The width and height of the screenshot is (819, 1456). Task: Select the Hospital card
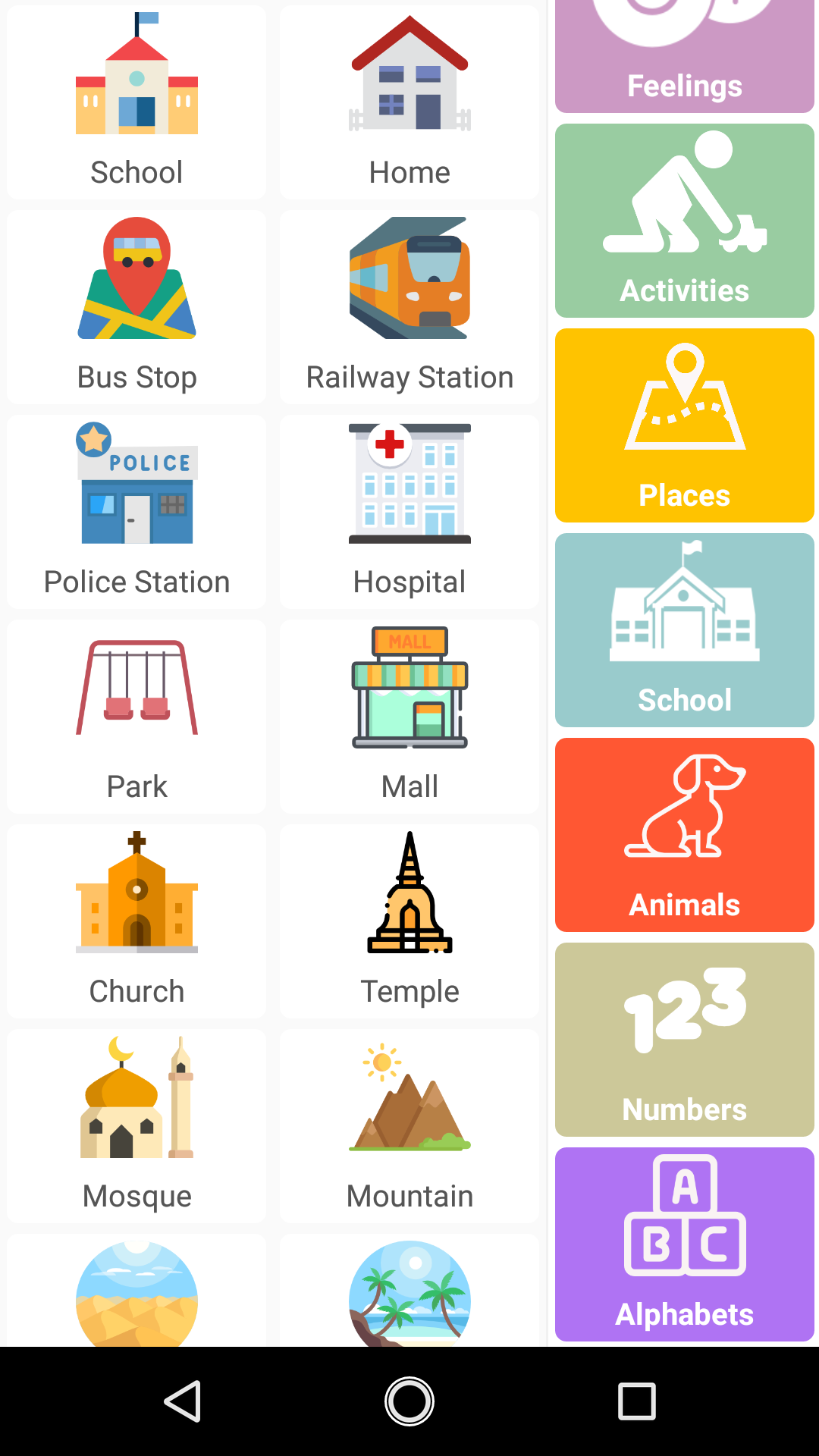coord(409,512)
